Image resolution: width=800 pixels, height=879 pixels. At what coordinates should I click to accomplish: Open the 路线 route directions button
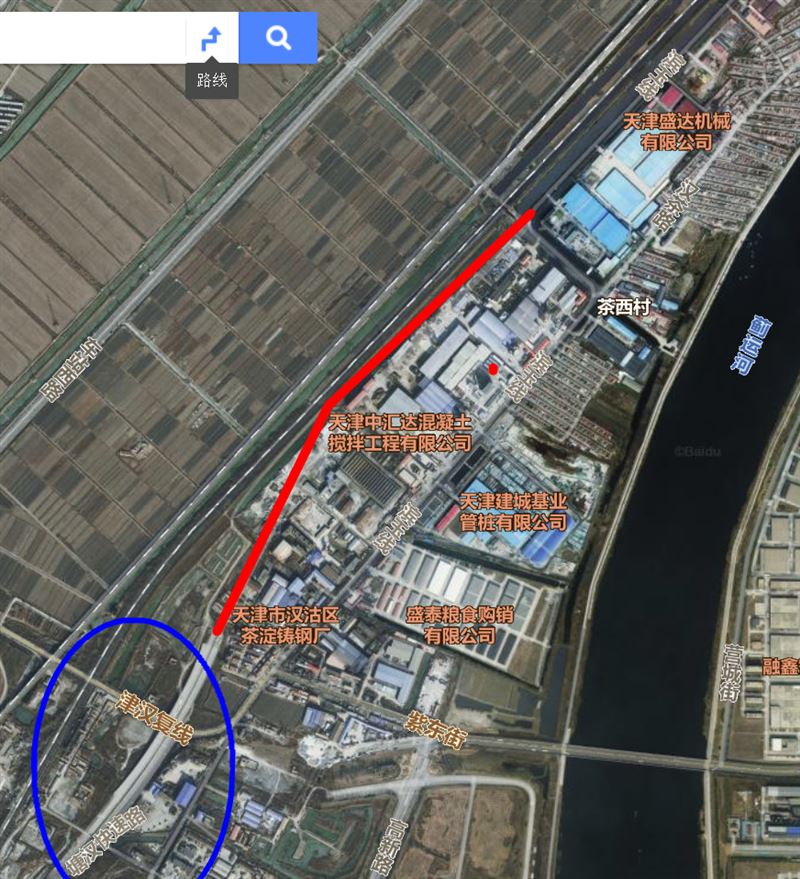pyautogui.click(x=212, y=39)
